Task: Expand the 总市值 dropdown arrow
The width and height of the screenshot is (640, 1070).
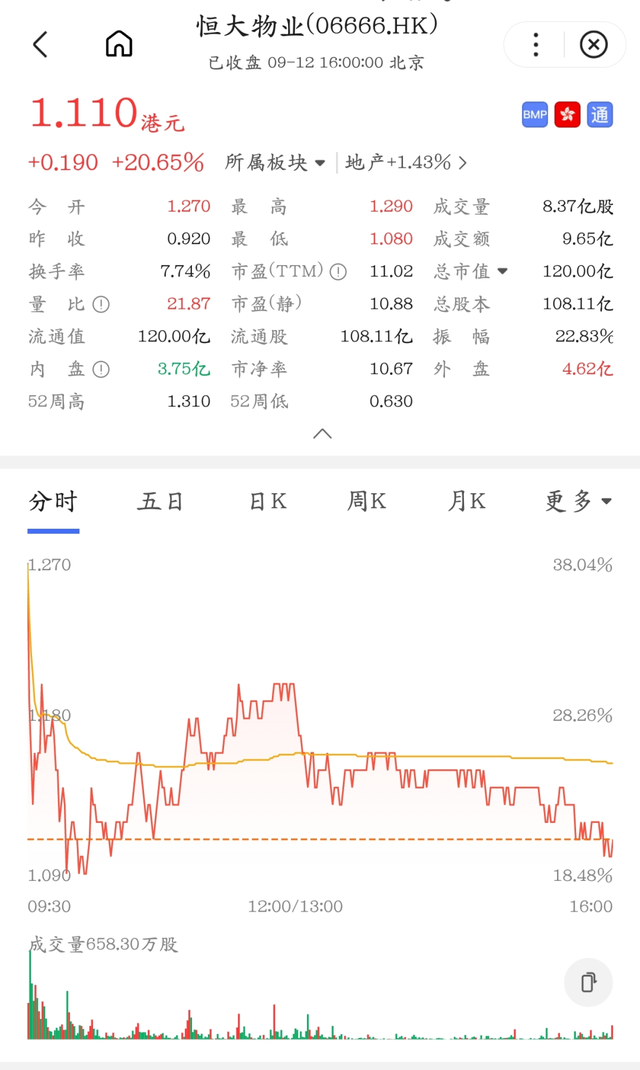Action: pos(502,271)
